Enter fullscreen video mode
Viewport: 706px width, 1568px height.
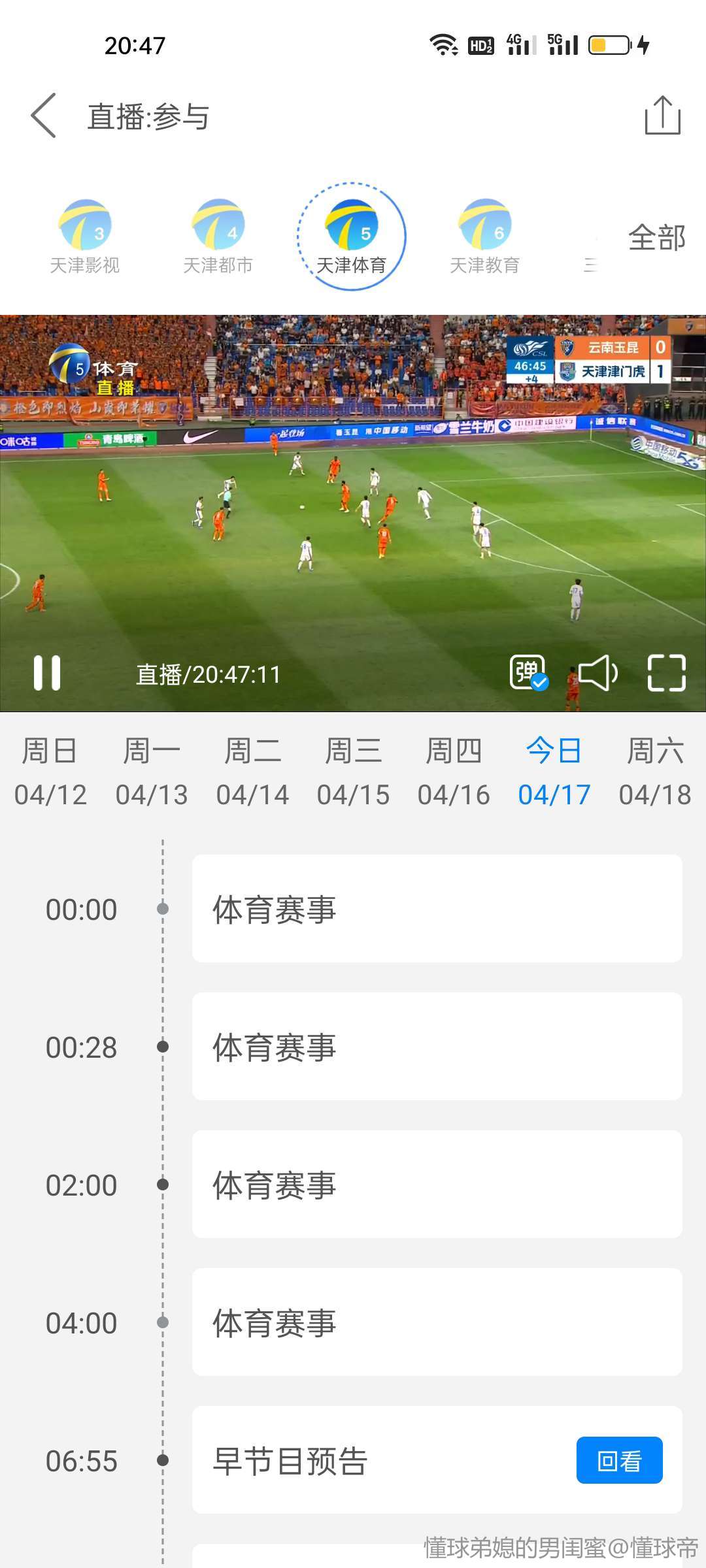point(666,673)
